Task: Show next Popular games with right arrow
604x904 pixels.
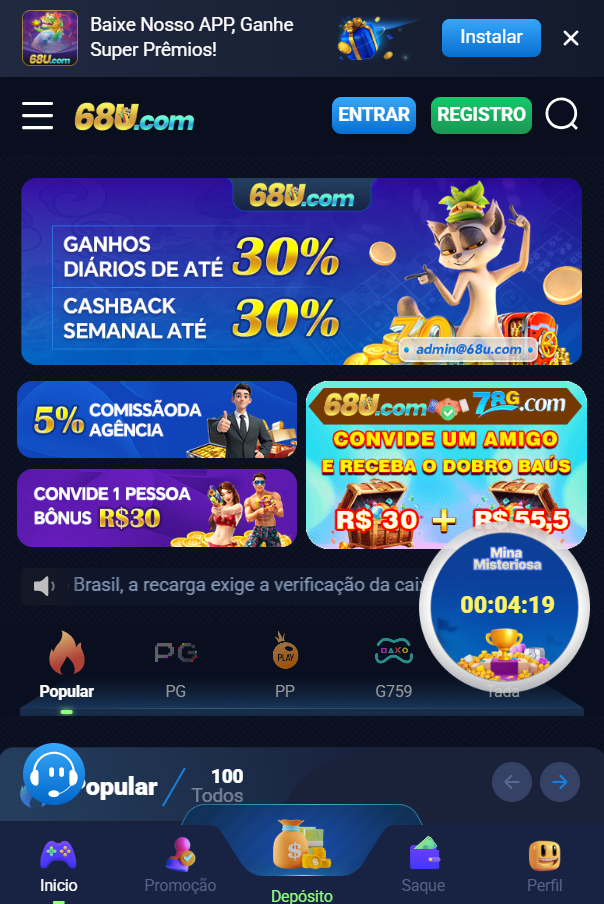Action: click(x=560, y=782)
